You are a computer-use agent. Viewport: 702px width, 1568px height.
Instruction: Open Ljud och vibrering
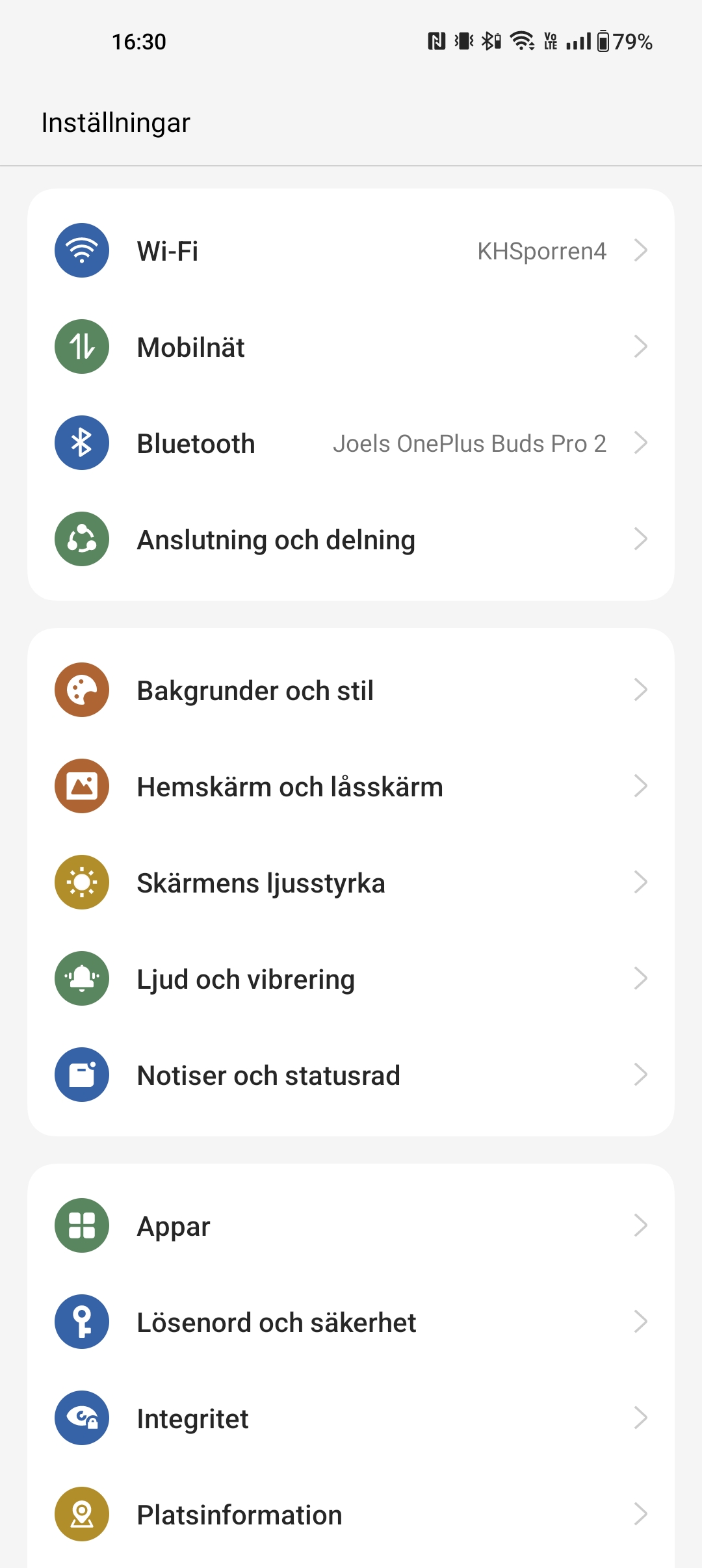pos(351,979)
